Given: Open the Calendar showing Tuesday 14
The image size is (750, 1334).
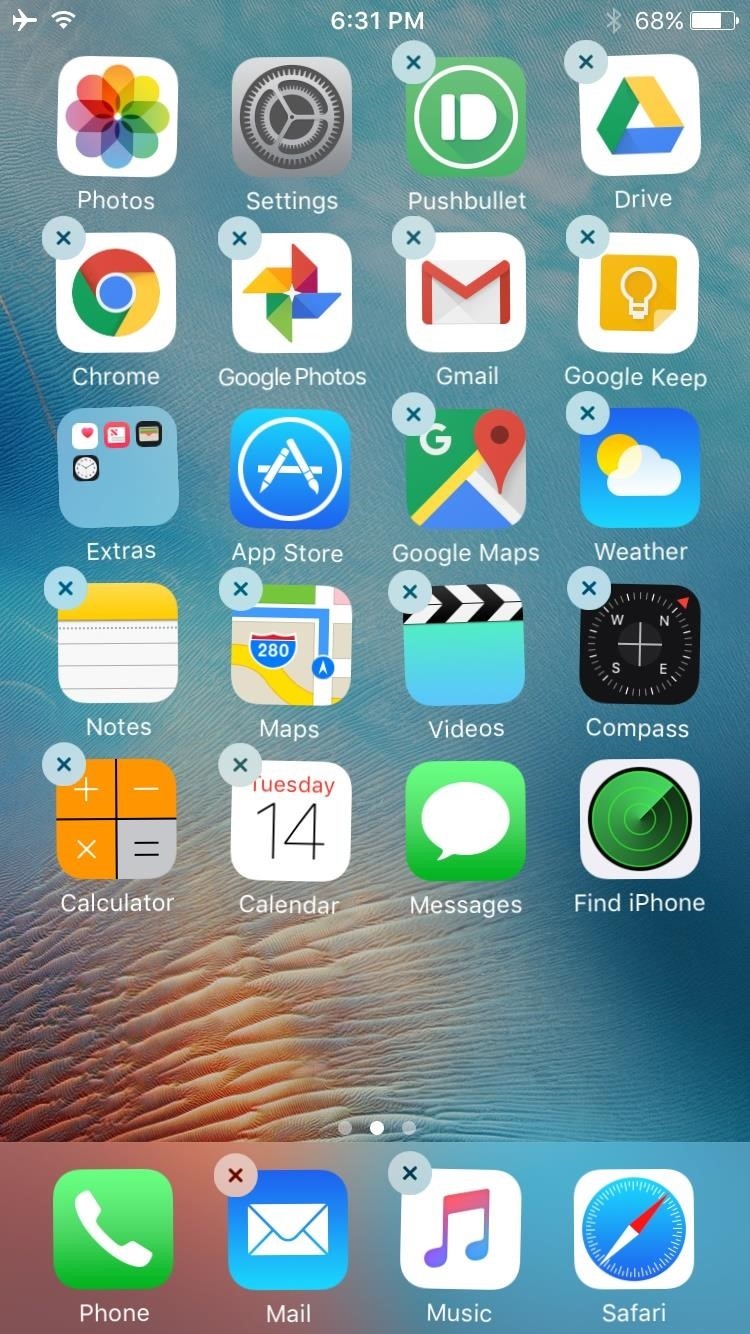Looking at the screenshot, I should pos(289,818).
